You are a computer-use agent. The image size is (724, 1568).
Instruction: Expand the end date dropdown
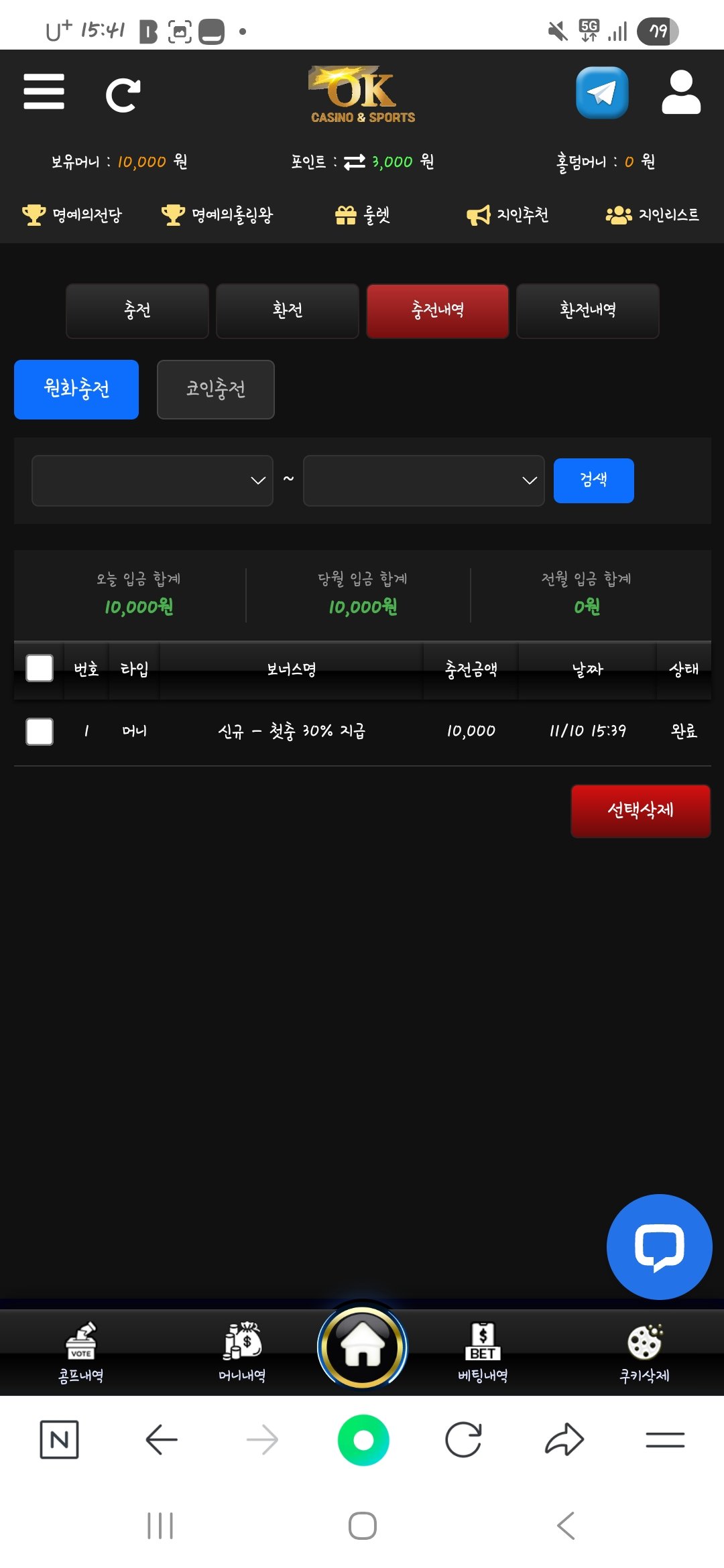click(424, 480)
